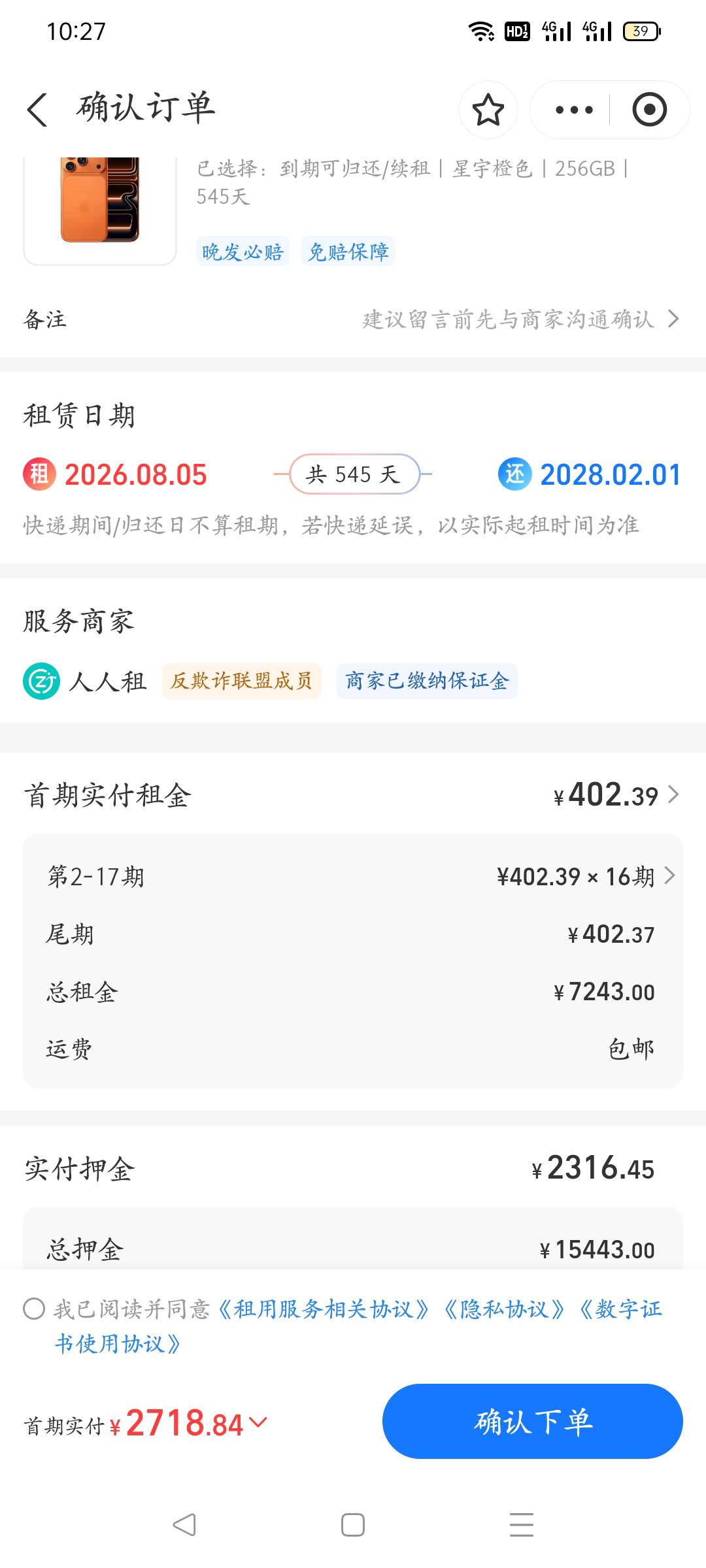
Task: Close the mini program with the circle button
Action: (x=649, y=110)
